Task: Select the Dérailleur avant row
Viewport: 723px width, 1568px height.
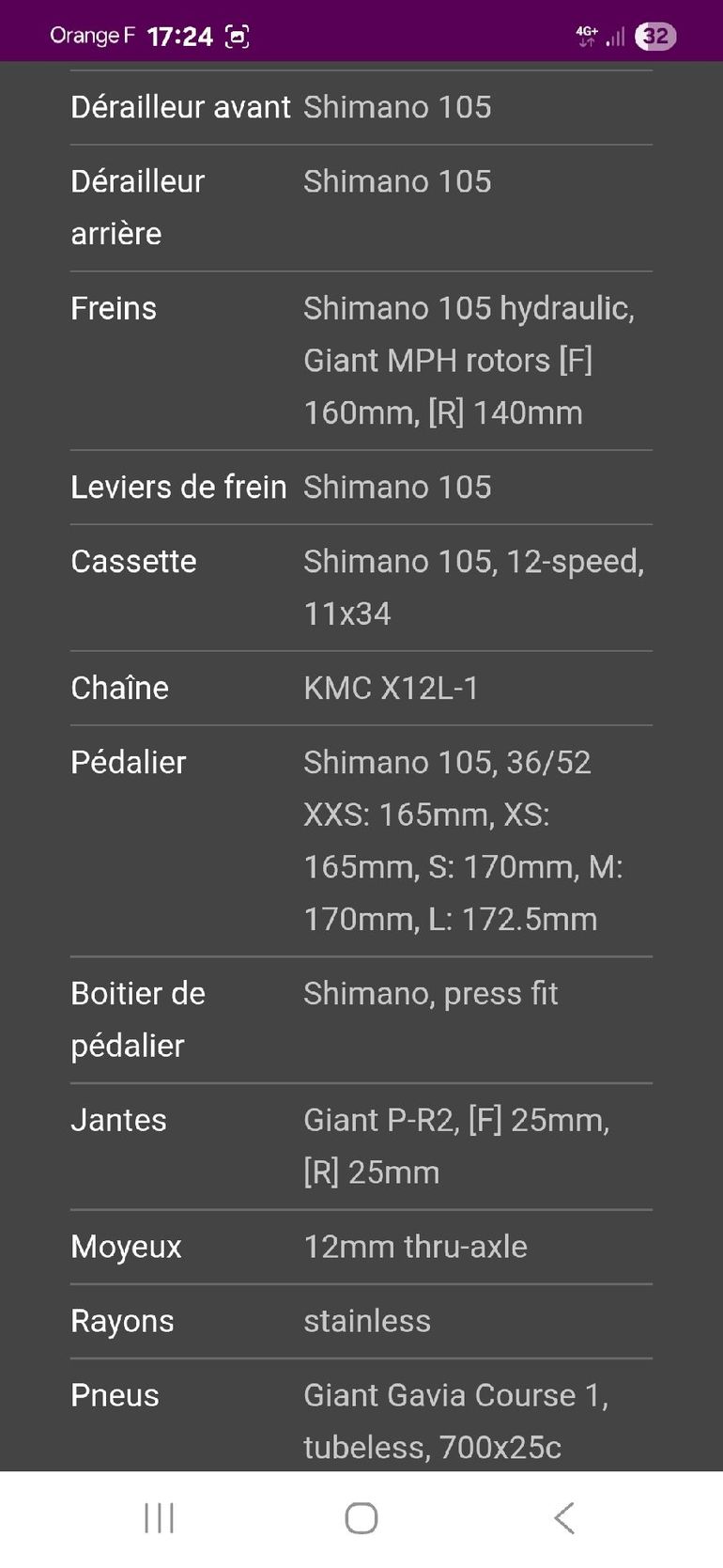Action: pyautogui.click(x=181, y=107)
